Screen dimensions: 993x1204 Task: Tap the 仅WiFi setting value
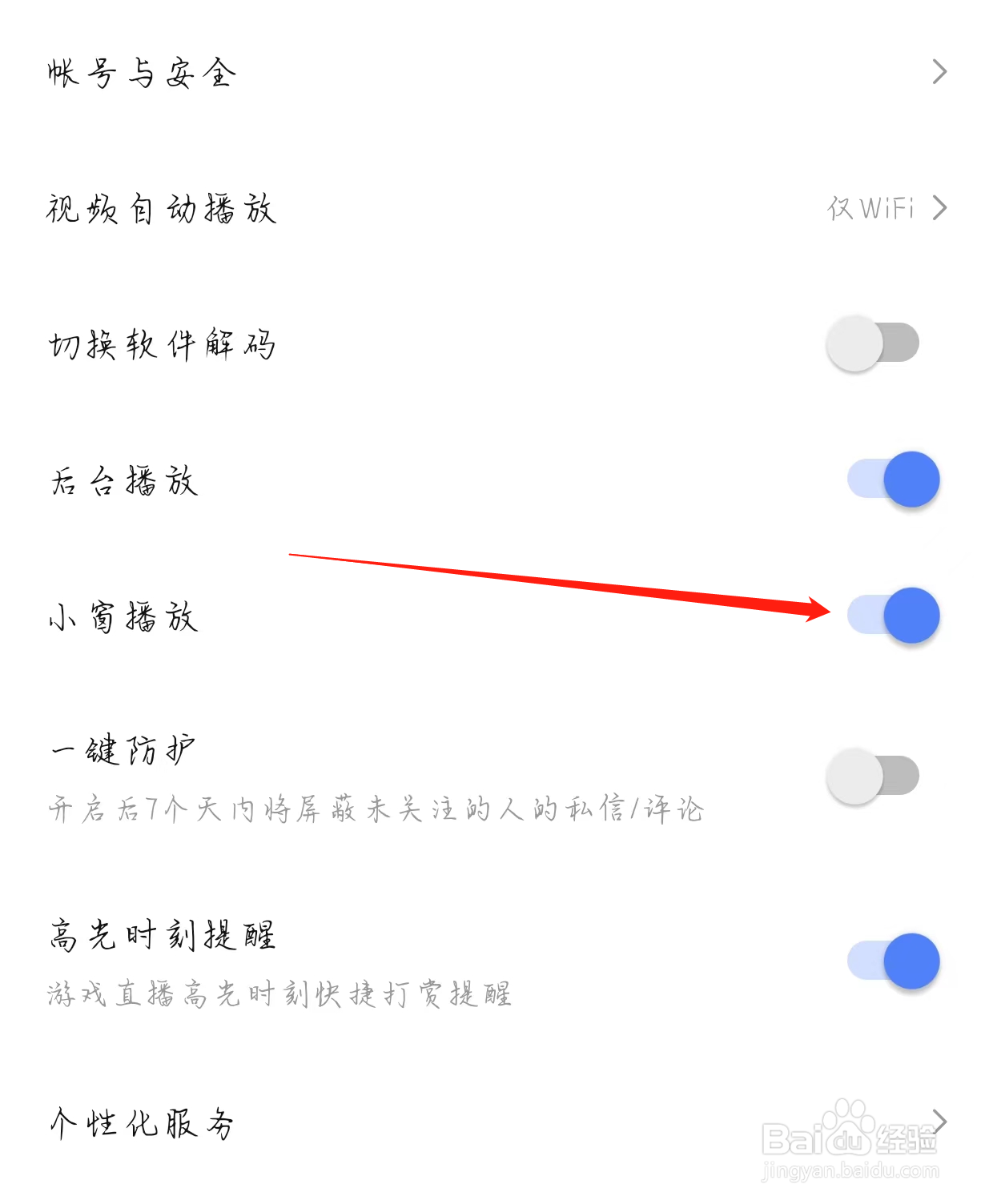point(870,209)
